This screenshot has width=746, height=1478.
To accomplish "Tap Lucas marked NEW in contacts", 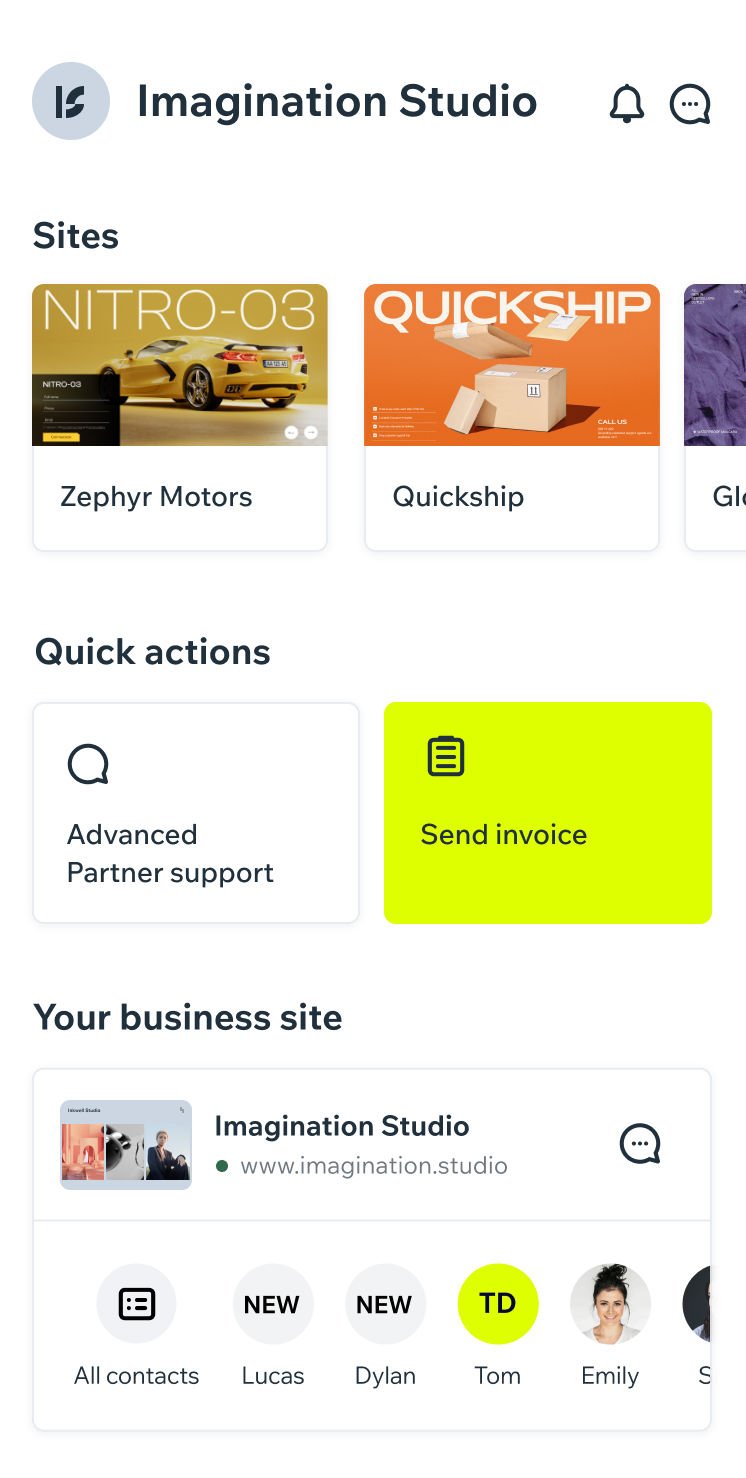I will 273,1303.
